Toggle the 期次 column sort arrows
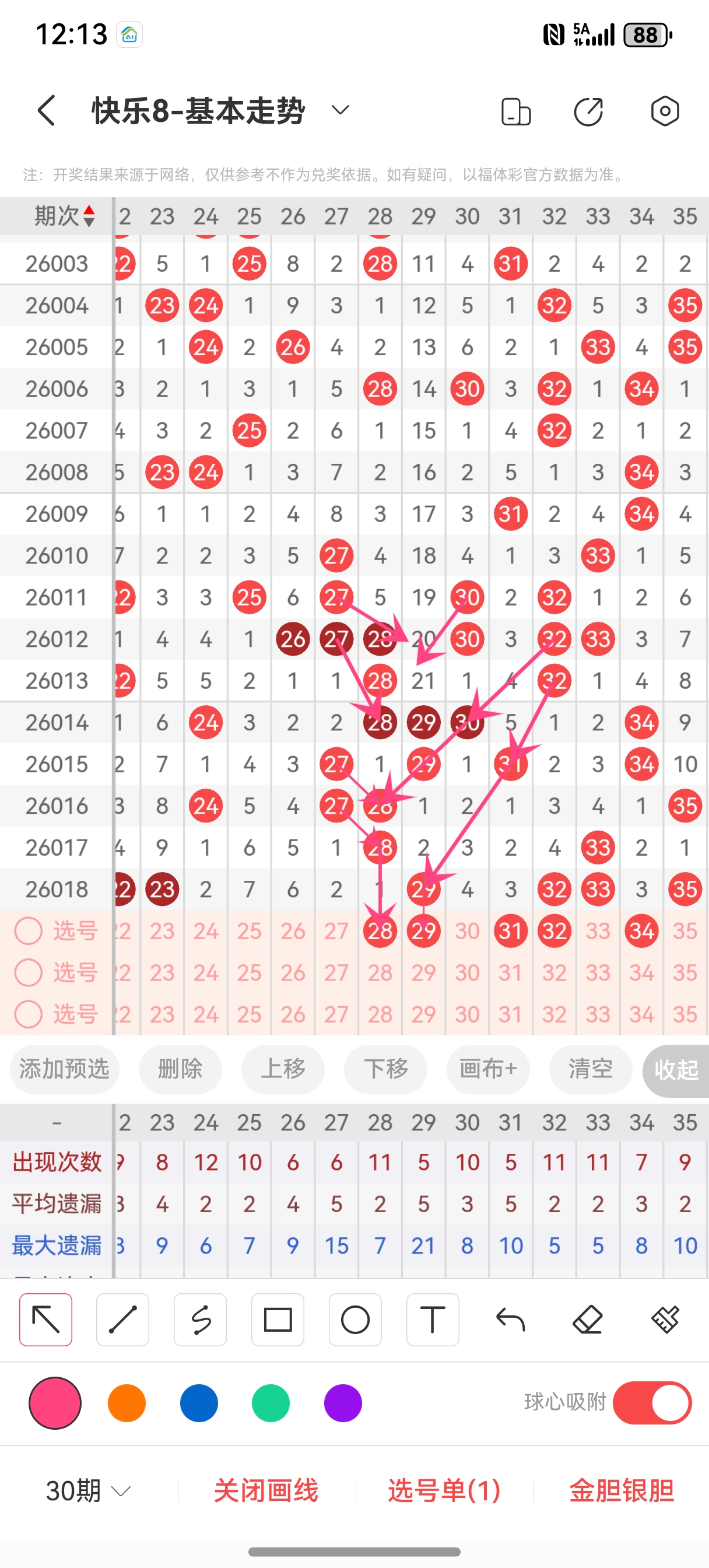This screenshot has width=709, height=1568. [89, 214]
